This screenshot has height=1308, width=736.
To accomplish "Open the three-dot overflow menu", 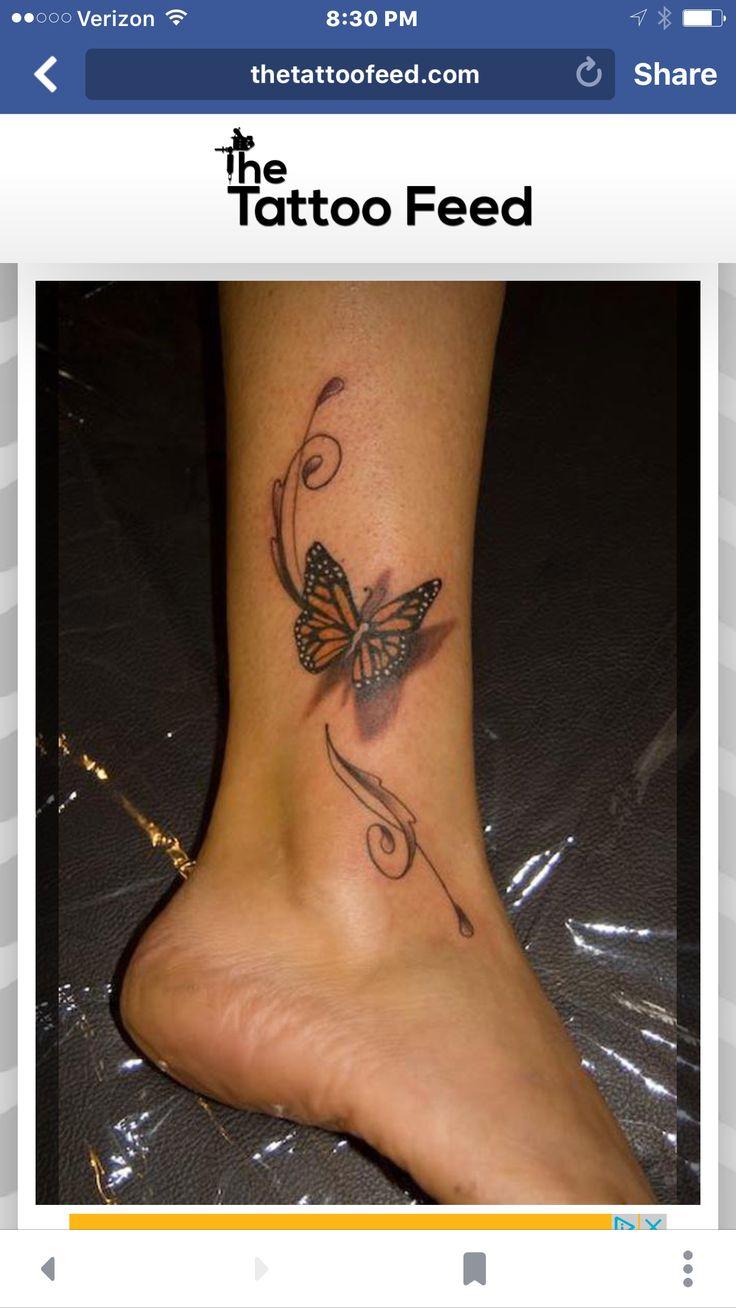I will 688,1268.
